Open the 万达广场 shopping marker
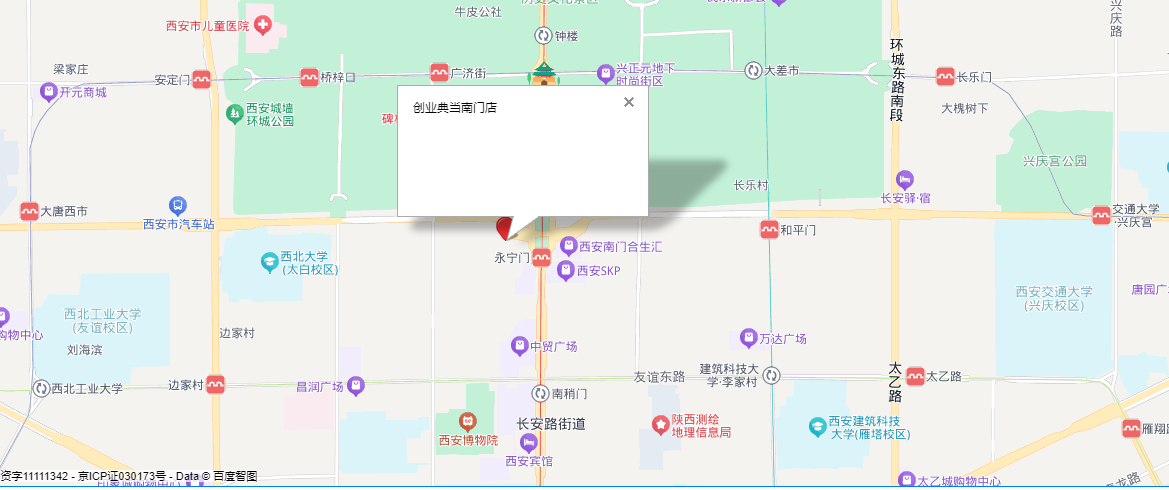 point(748,337)
